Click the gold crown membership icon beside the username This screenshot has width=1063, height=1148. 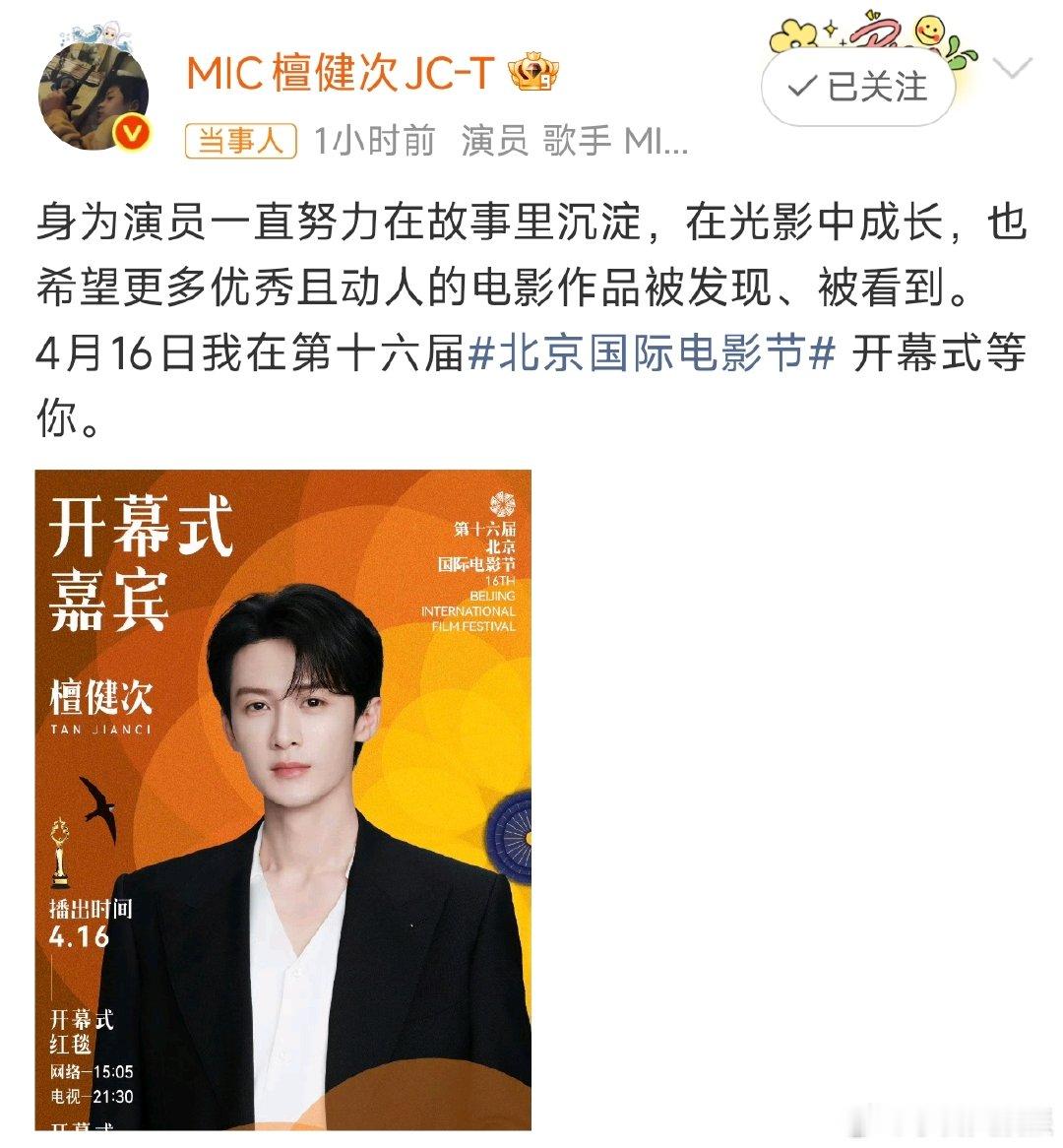[531, 71]
